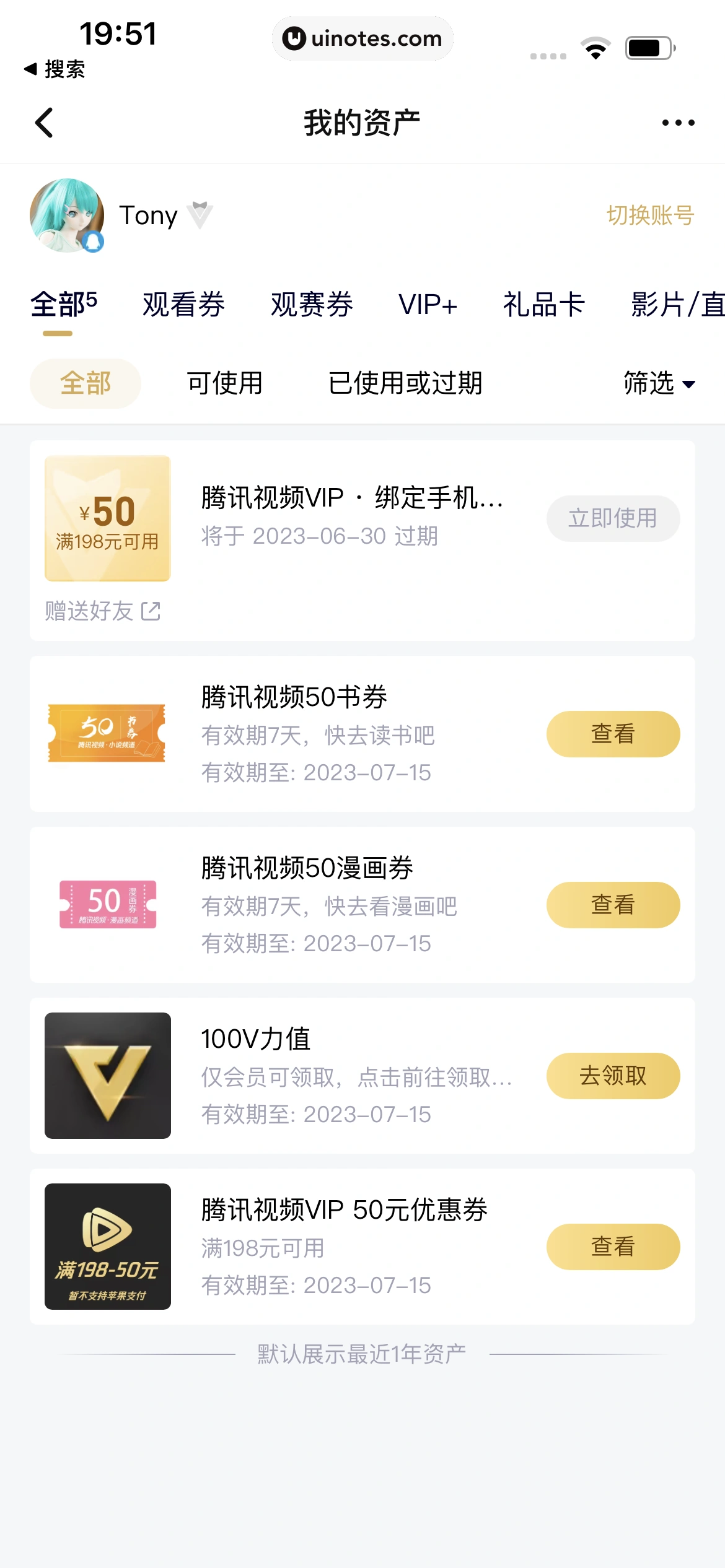Switch to the 观看券 tab
The height and width of the screenshot is (1568, 725).
pyautogui.click(x=183, y=305)
